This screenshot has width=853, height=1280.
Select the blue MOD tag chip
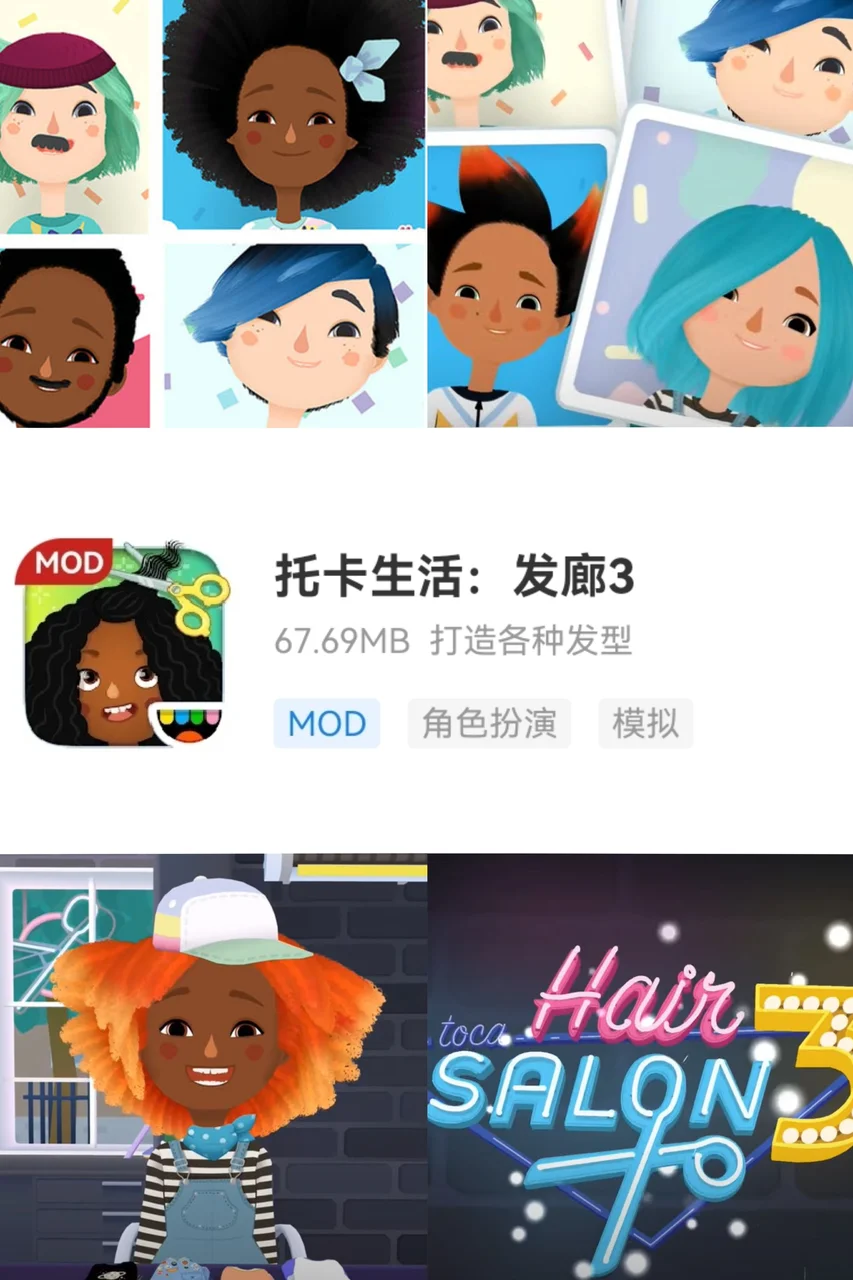tap(326, 724)
